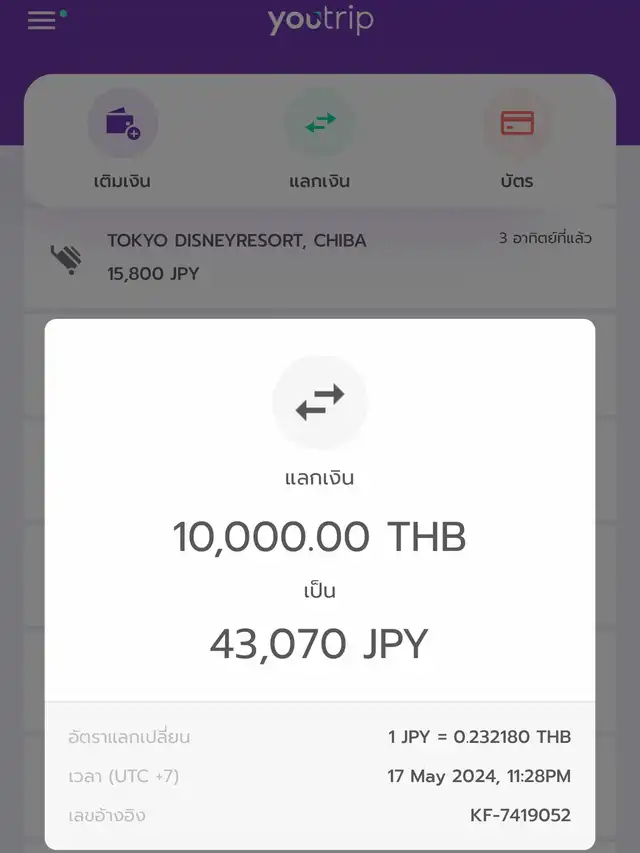
Task: Open the hamburger menu
Action: click(x=42, y=20)
